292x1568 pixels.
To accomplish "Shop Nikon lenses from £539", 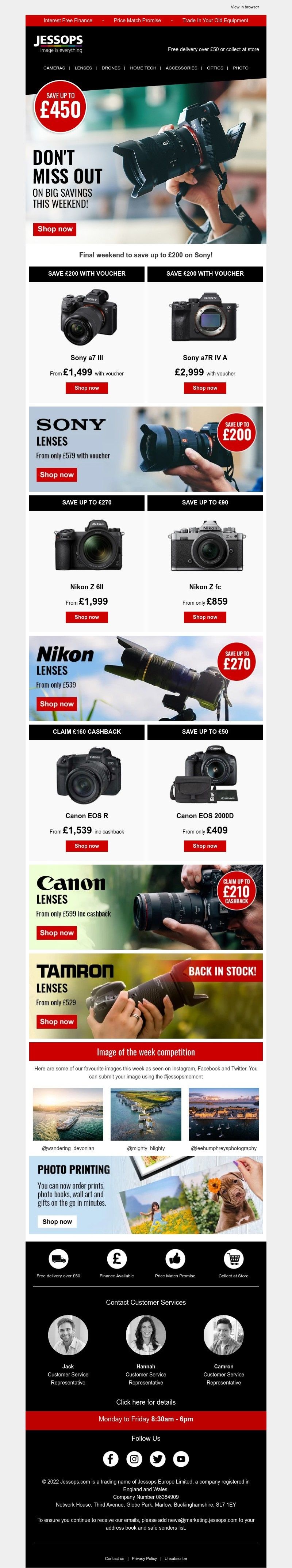I will point(57,704).
